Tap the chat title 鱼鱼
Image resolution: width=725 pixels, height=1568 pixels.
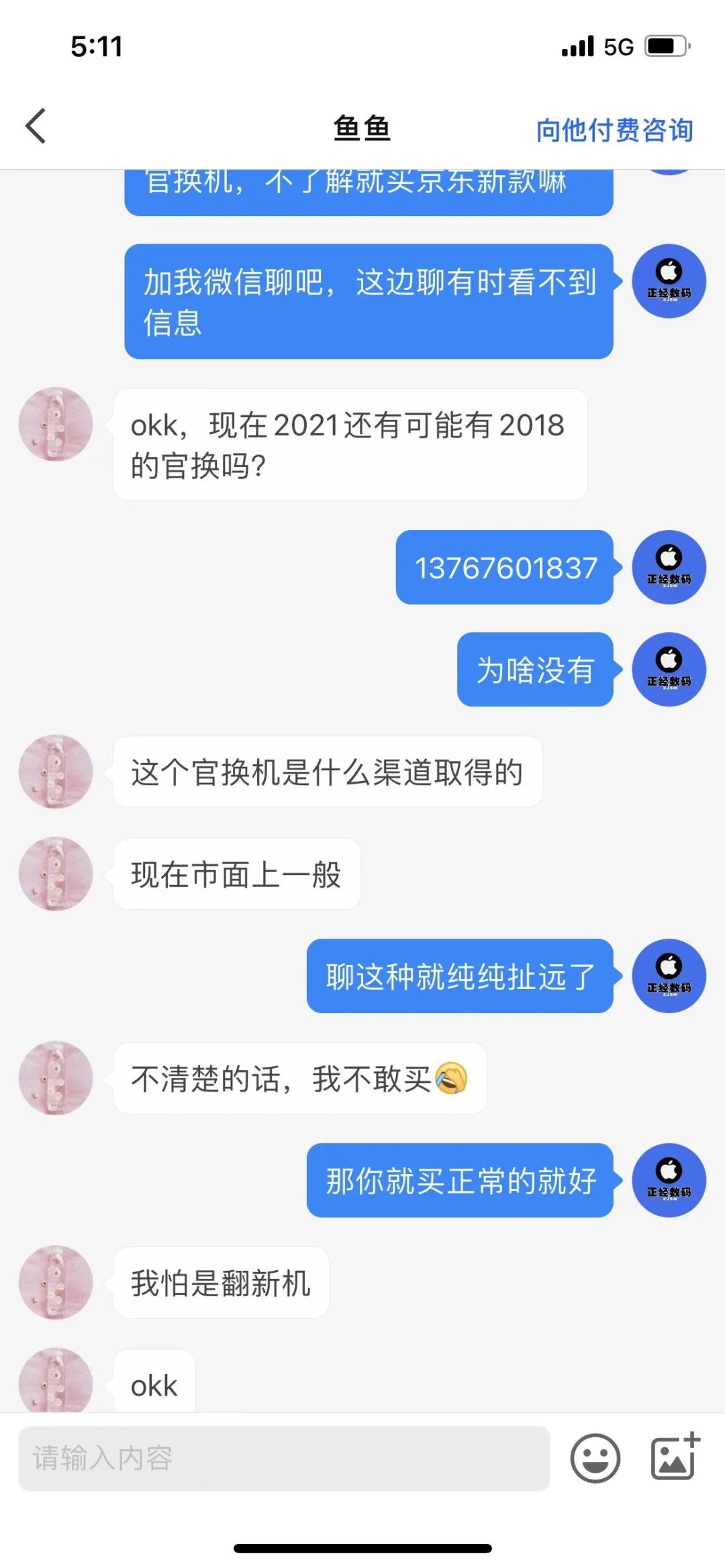coord(362,129)
